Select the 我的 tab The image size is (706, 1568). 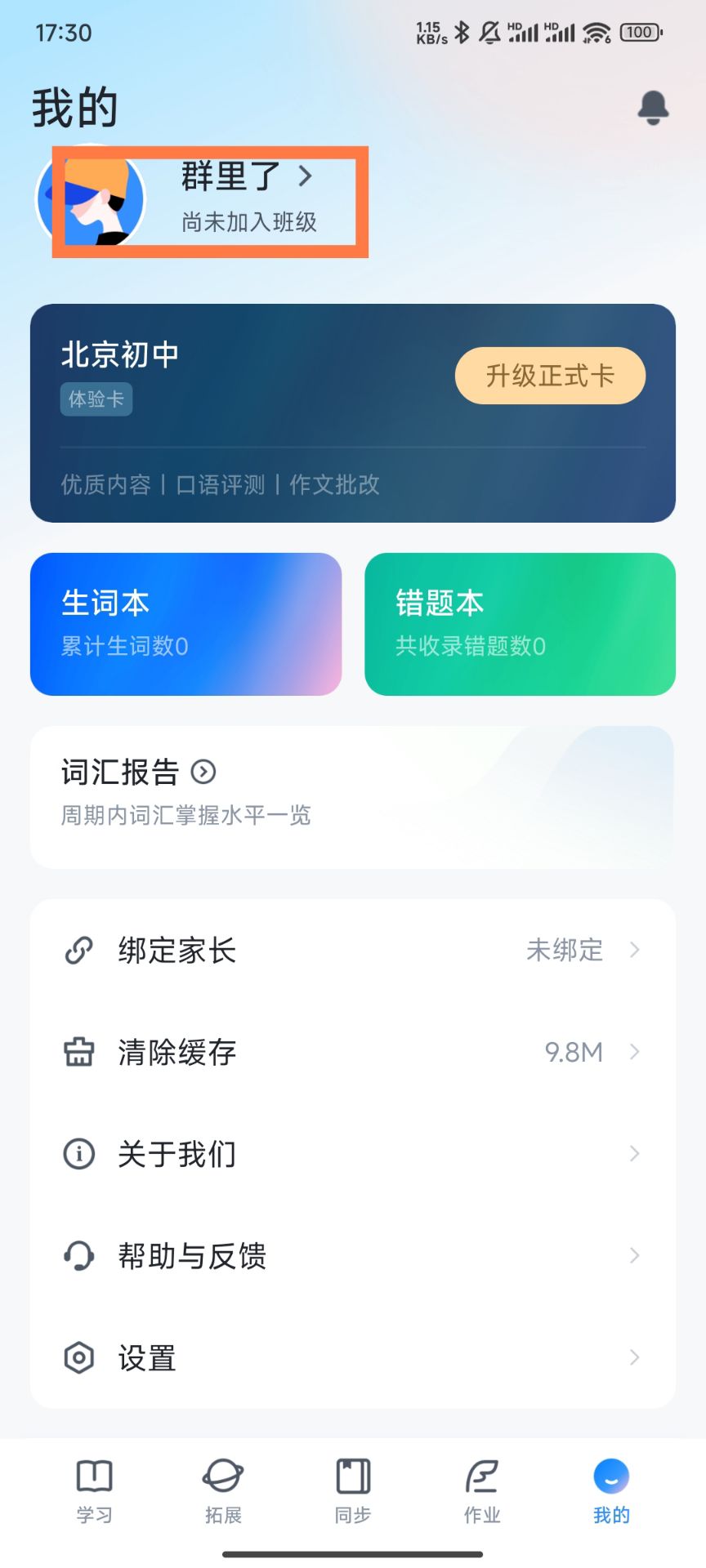(x=611, y=1490)
